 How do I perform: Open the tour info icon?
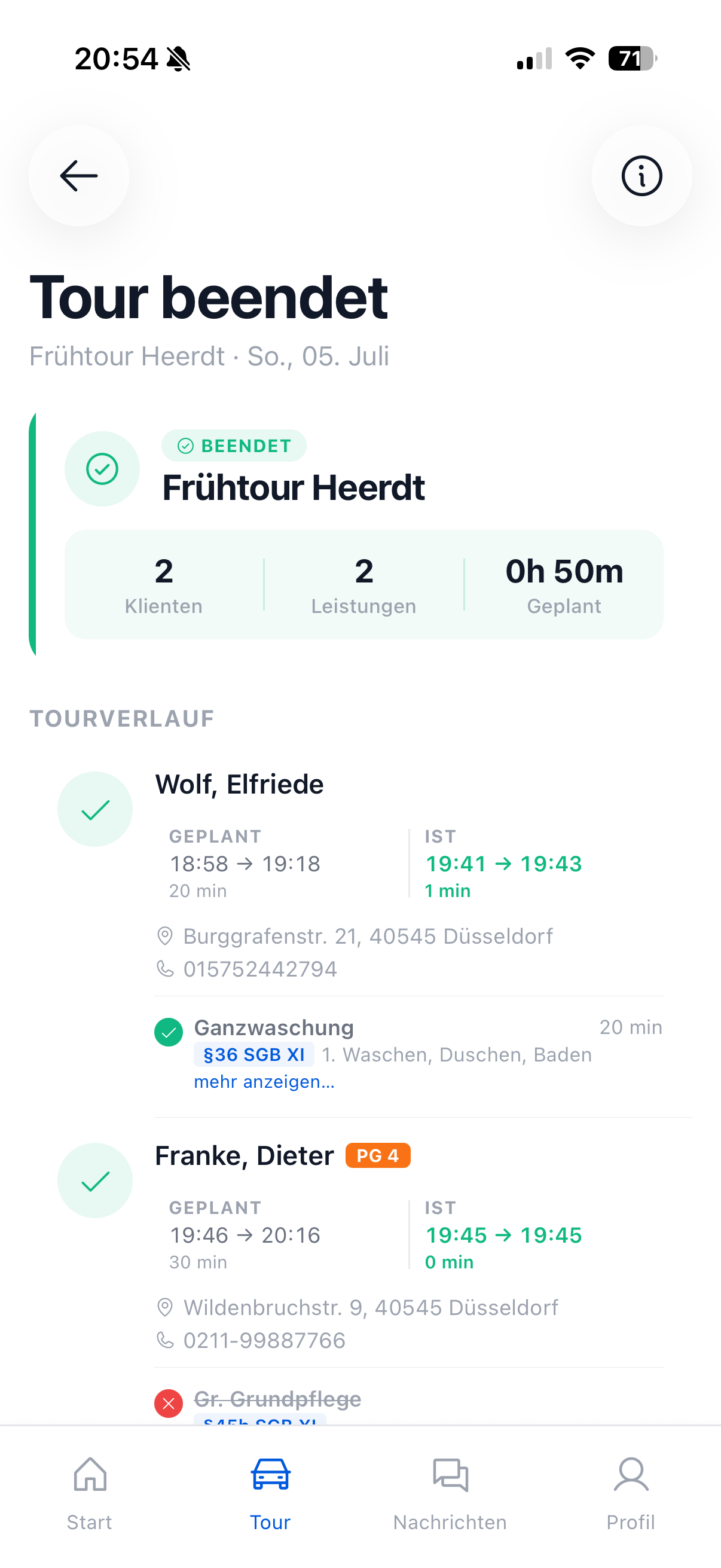pyautogui.click(x=641, y=176)
